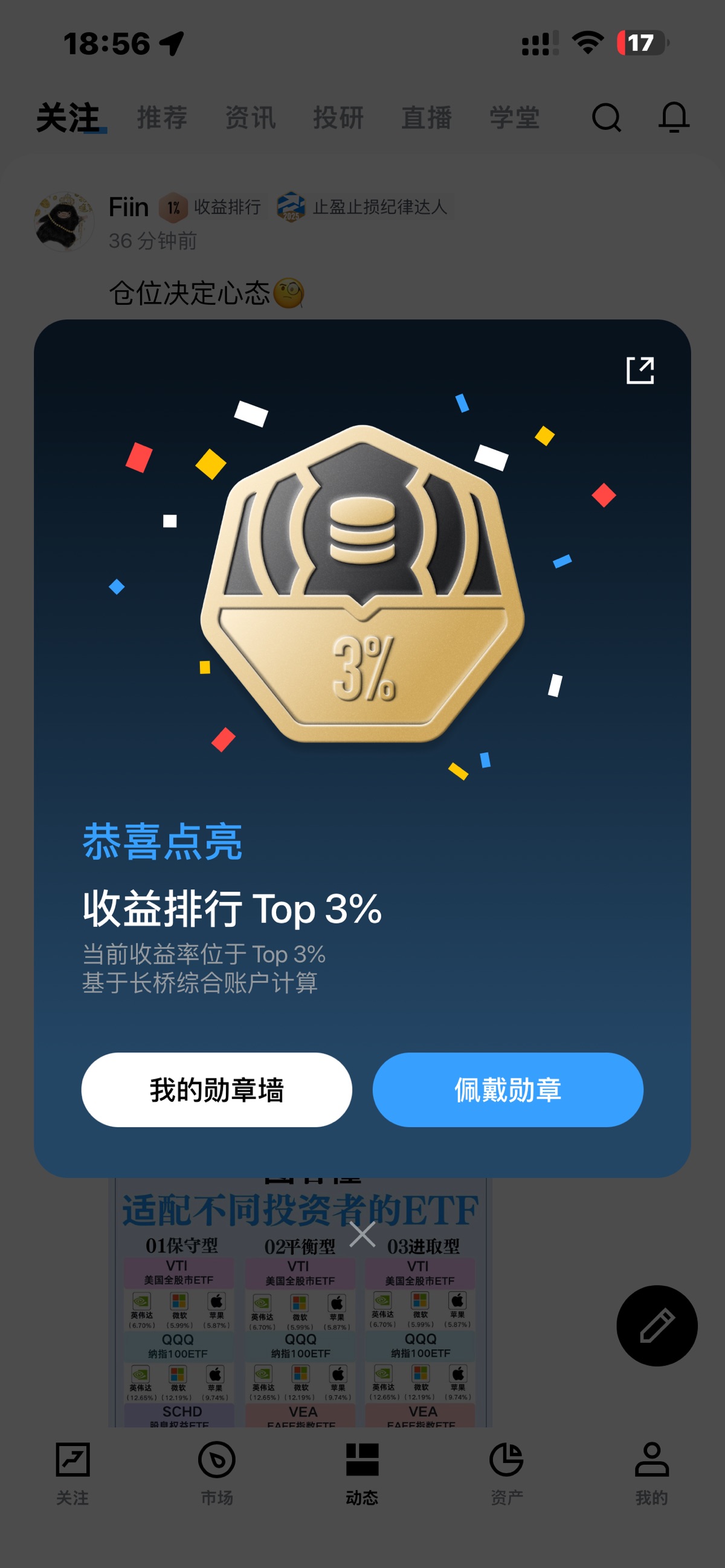The height and width of the screenshot is (1568, 725).
Task: Switch to the 学堂 top tab
Action: coord(515,117)
